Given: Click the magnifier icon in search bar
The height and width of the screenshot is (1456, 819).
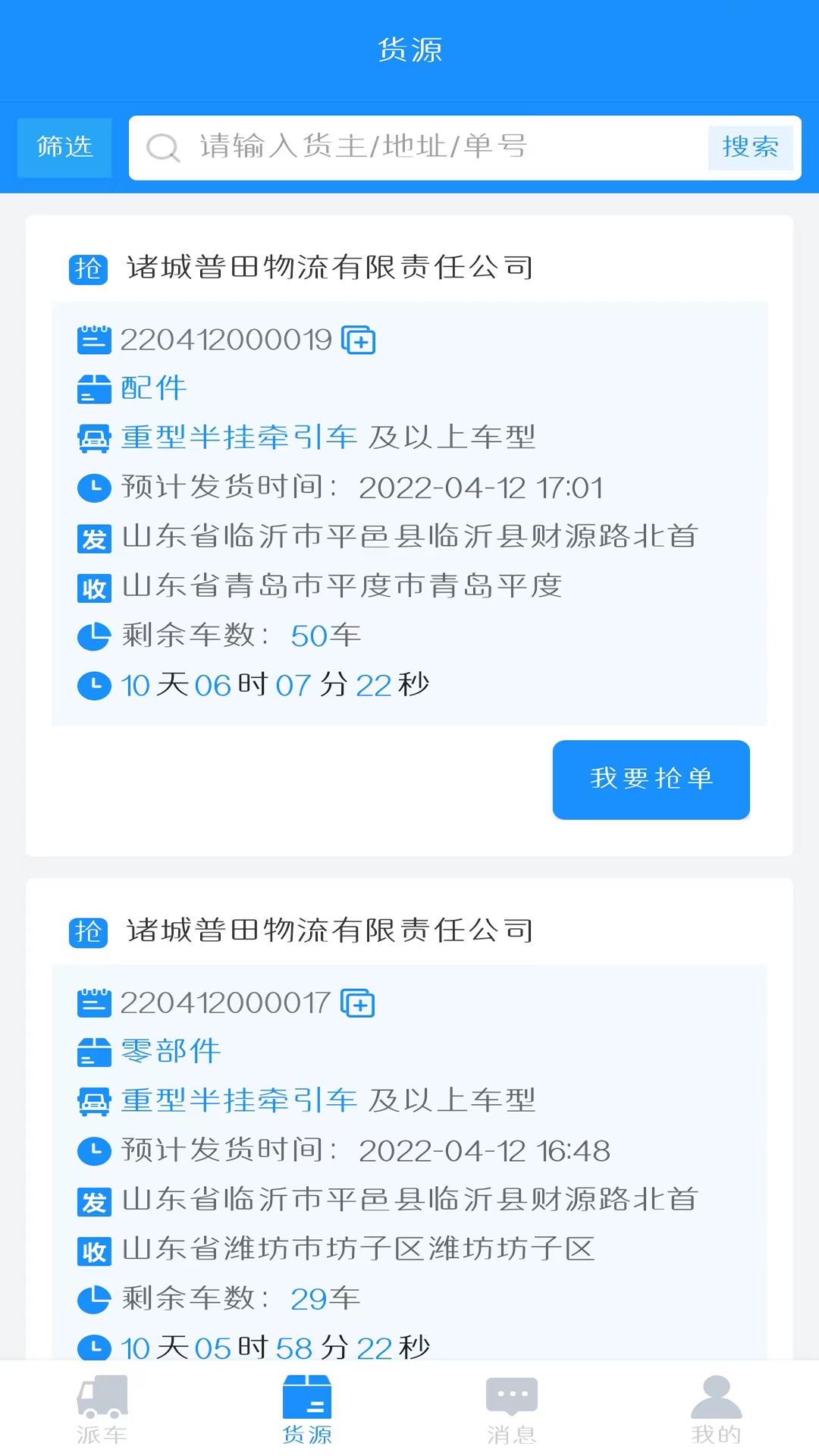Looking at the screenshot, I should click(x=162, y=146).
